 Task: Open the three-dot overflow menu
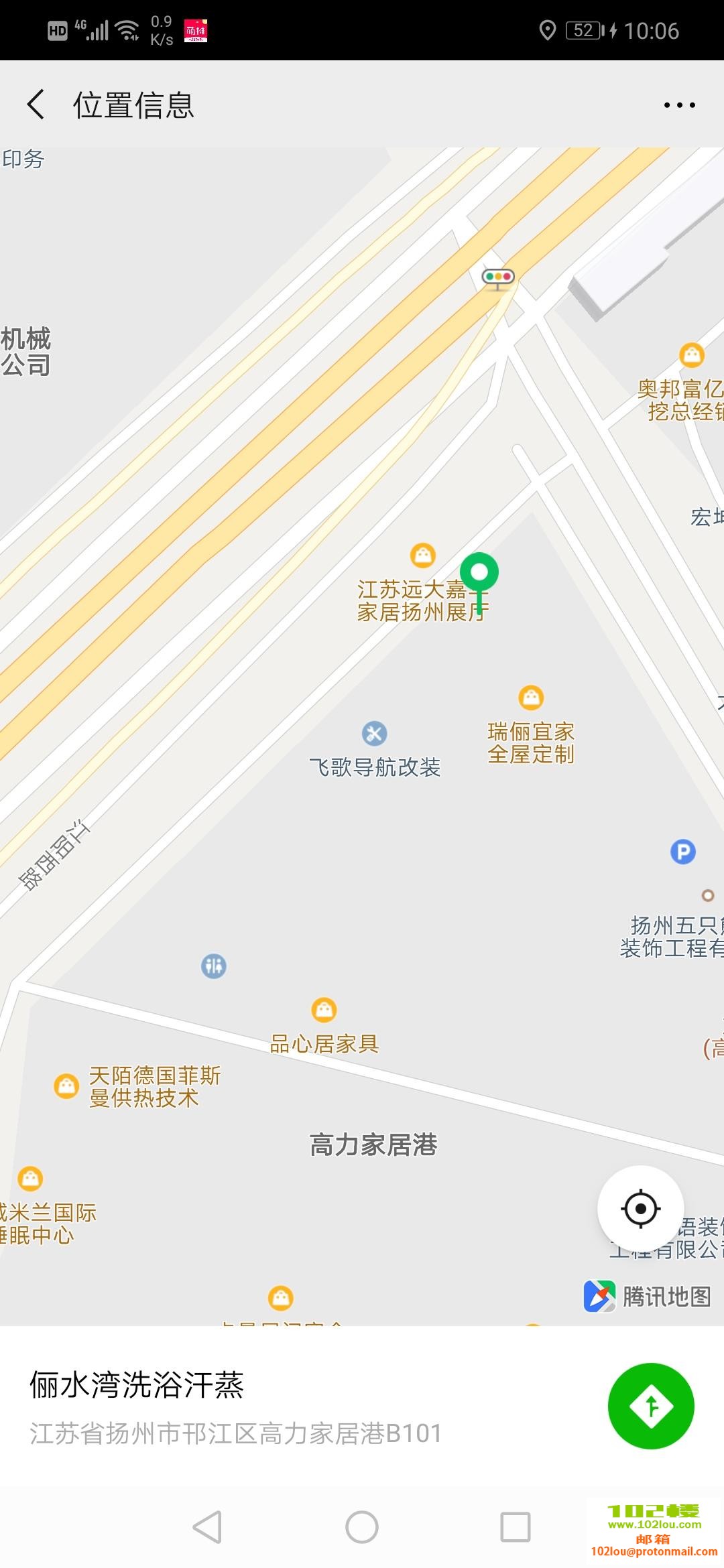tap(679, 105)
